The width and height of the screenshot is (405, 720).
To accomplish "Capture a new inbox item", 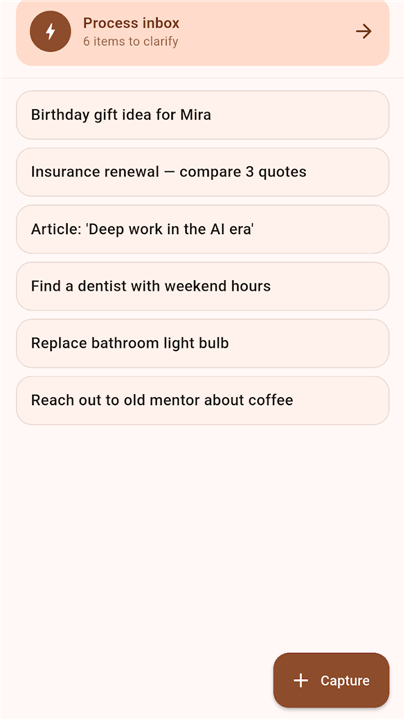I will tap(331, 680).
